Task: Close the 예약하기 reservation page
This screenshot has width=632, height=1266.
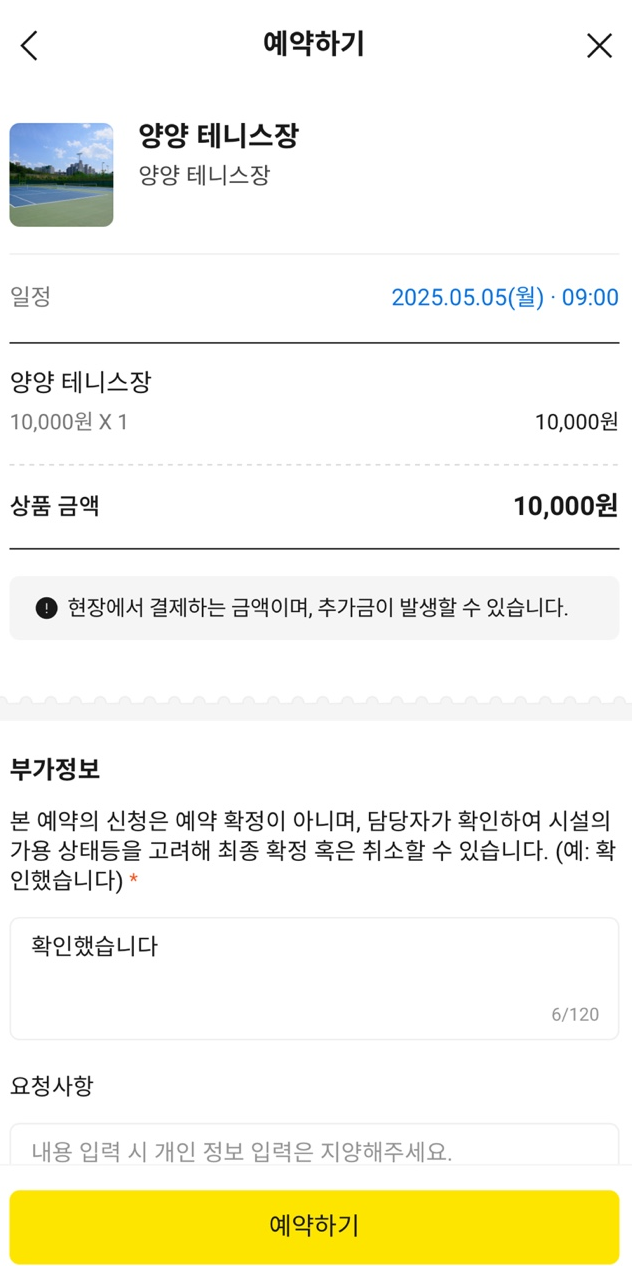Action: [x=599, y=45]
